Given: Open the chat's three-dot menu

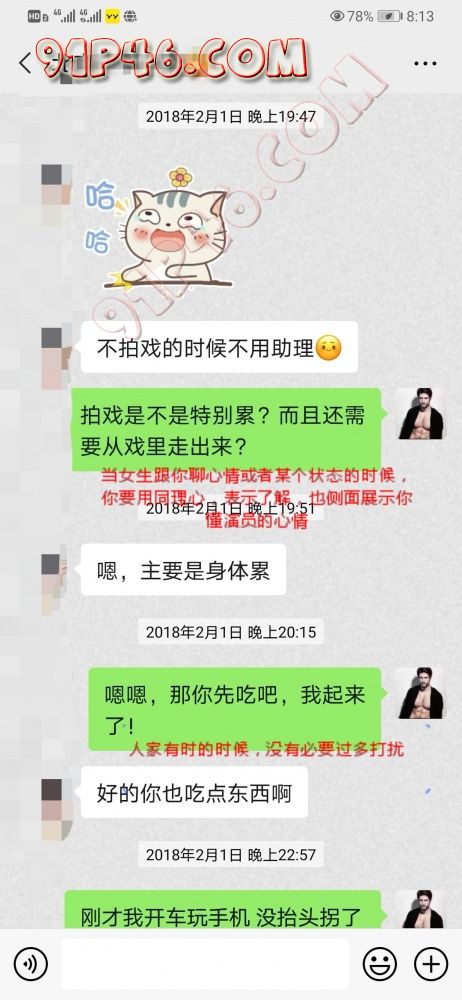Looking at the screenshot, I should (425, 64).
